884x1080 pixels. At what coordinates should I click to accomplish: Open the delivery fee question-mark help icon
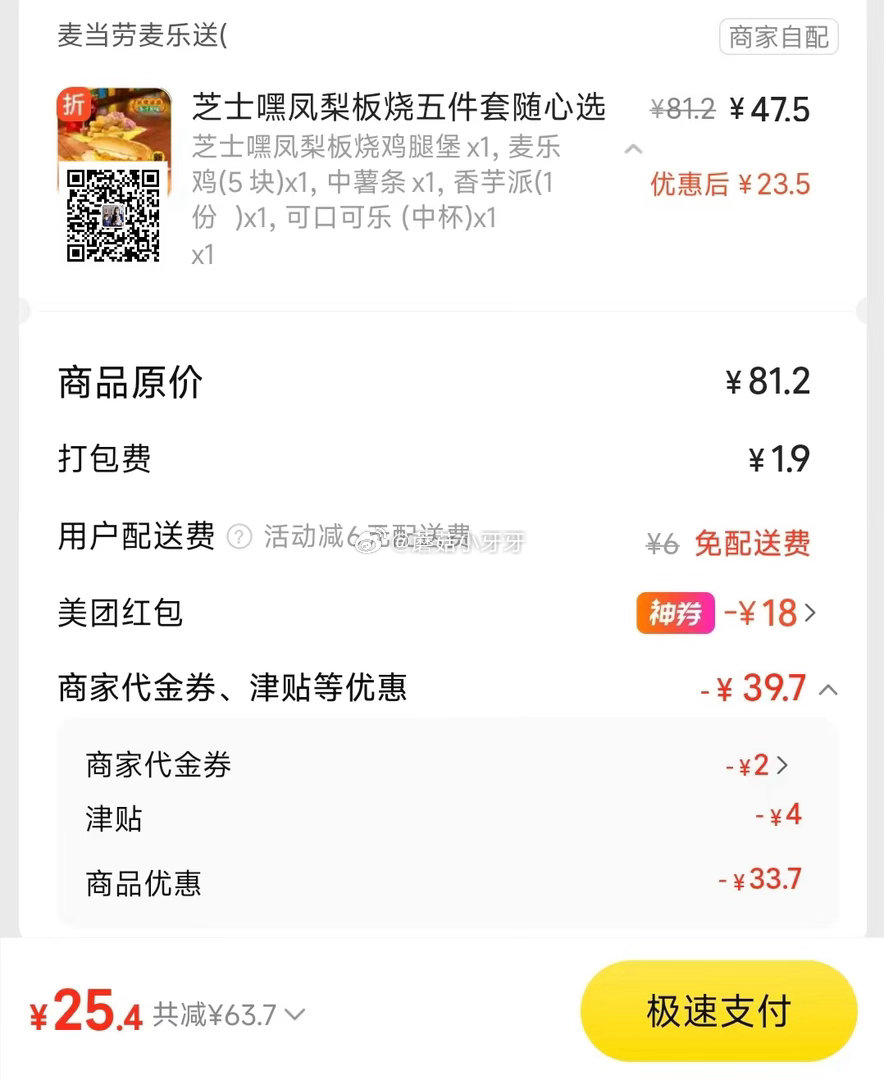tap(239, 536)
